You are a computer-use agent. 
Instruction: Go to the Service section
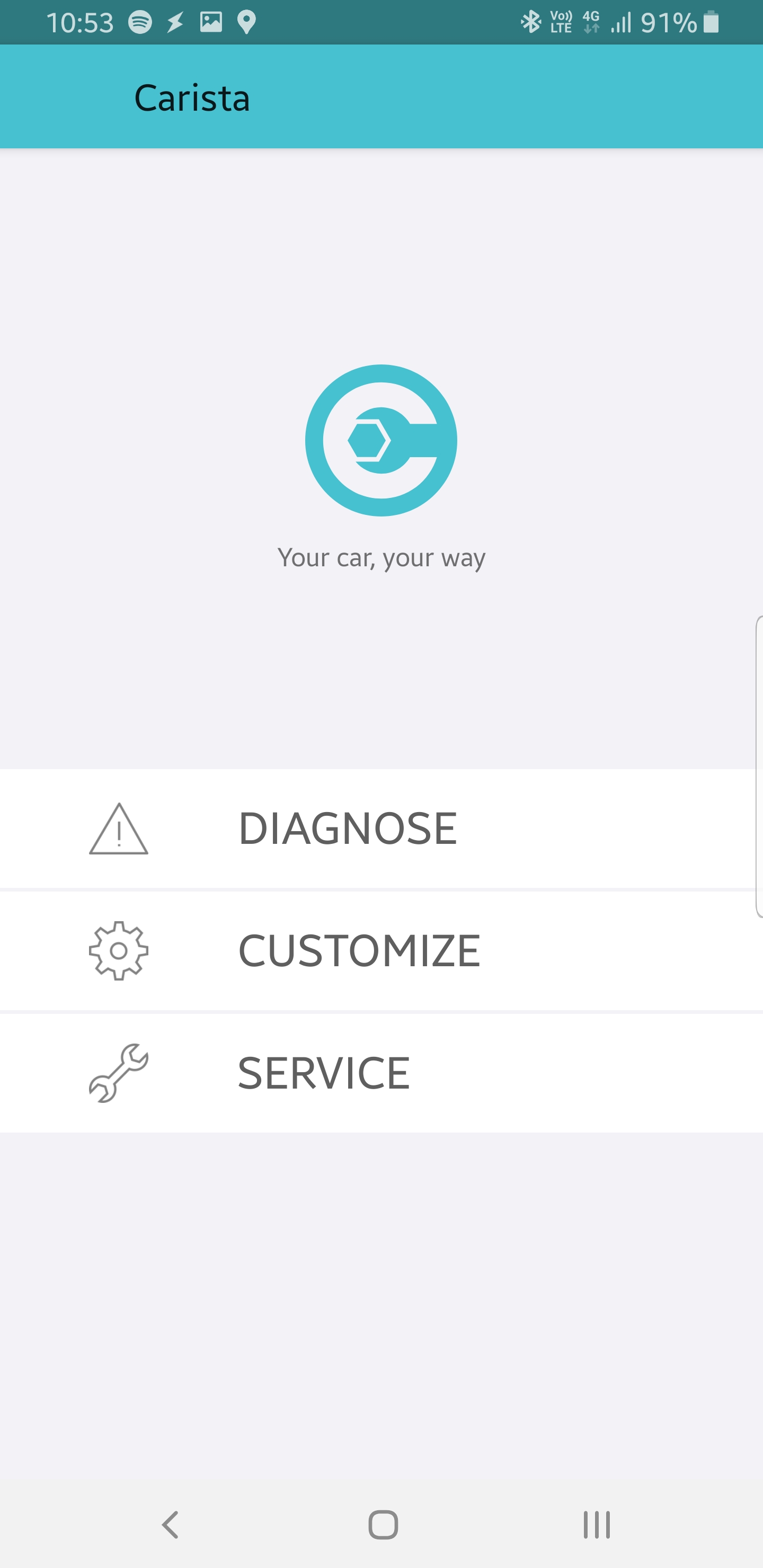pyautogui.click(x=323, y=1073)
